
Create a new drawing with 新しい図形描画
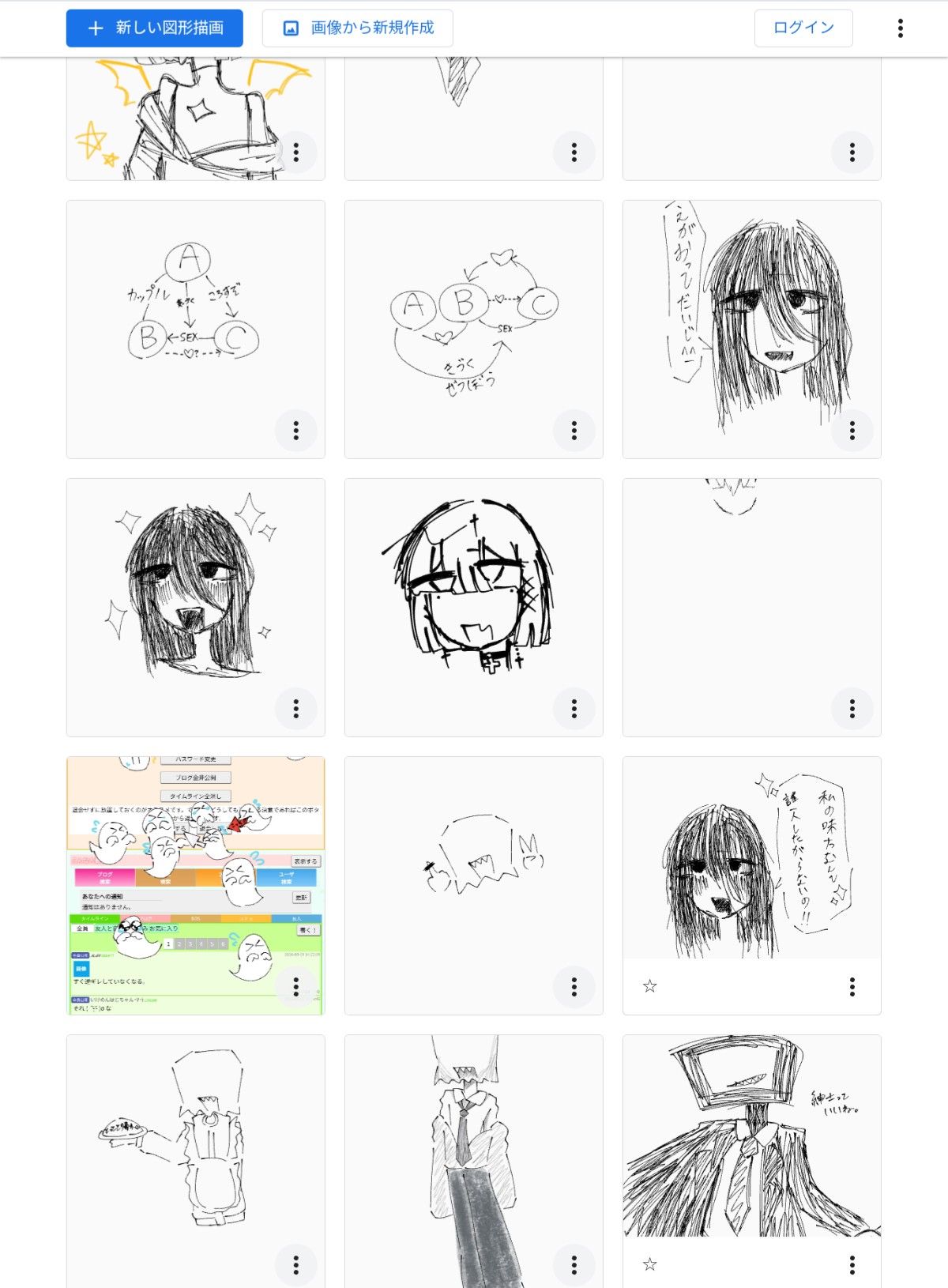(155, 28)
